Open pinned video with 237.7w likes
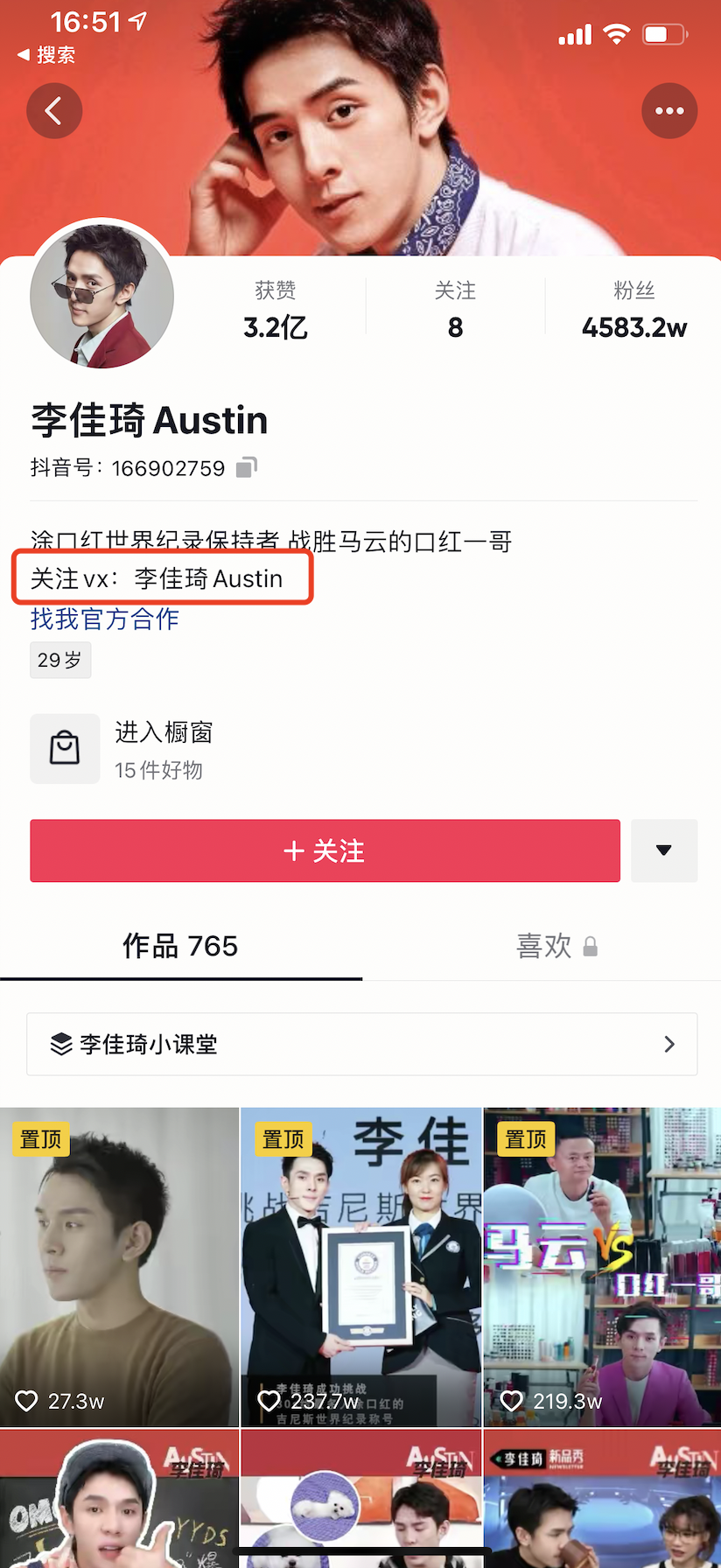The height and width of the screenshot is (1568, 721). (360, 1266)
